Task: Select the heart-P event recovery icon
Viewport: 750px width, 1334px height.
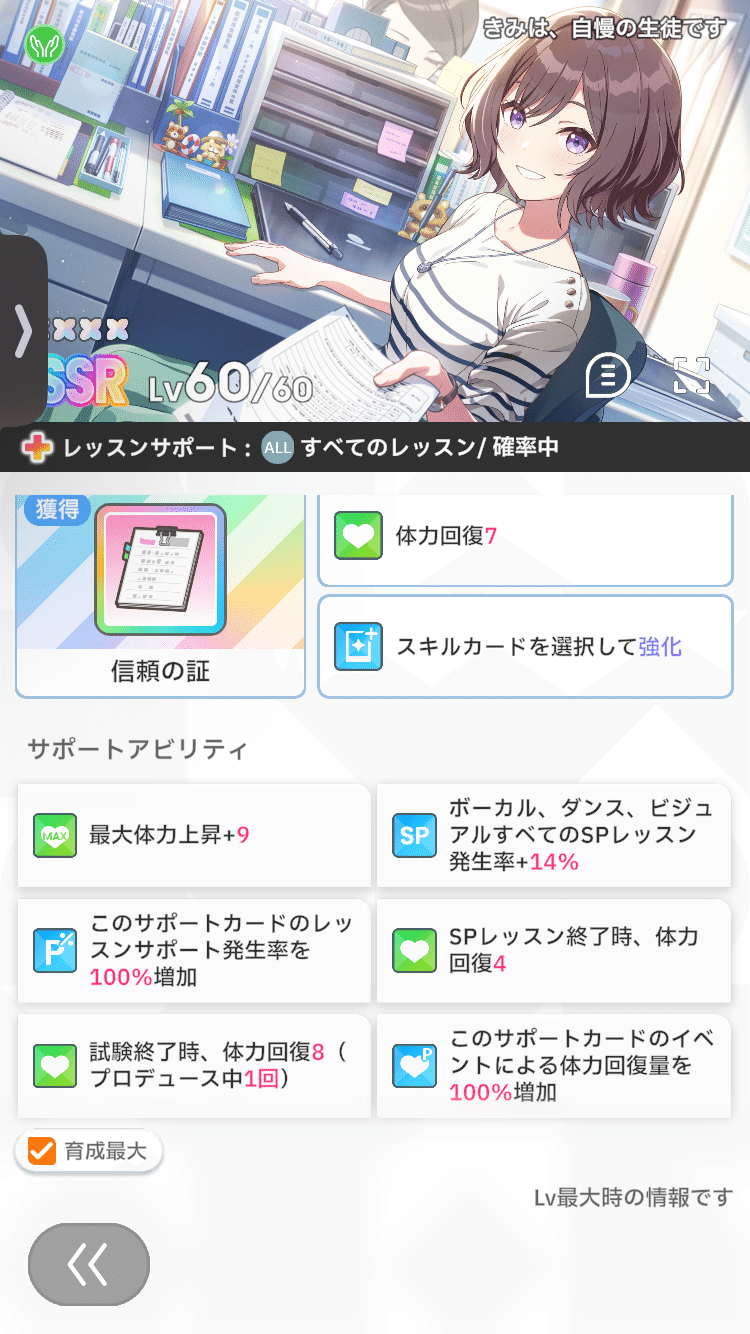Action: tap(414, 1065)
